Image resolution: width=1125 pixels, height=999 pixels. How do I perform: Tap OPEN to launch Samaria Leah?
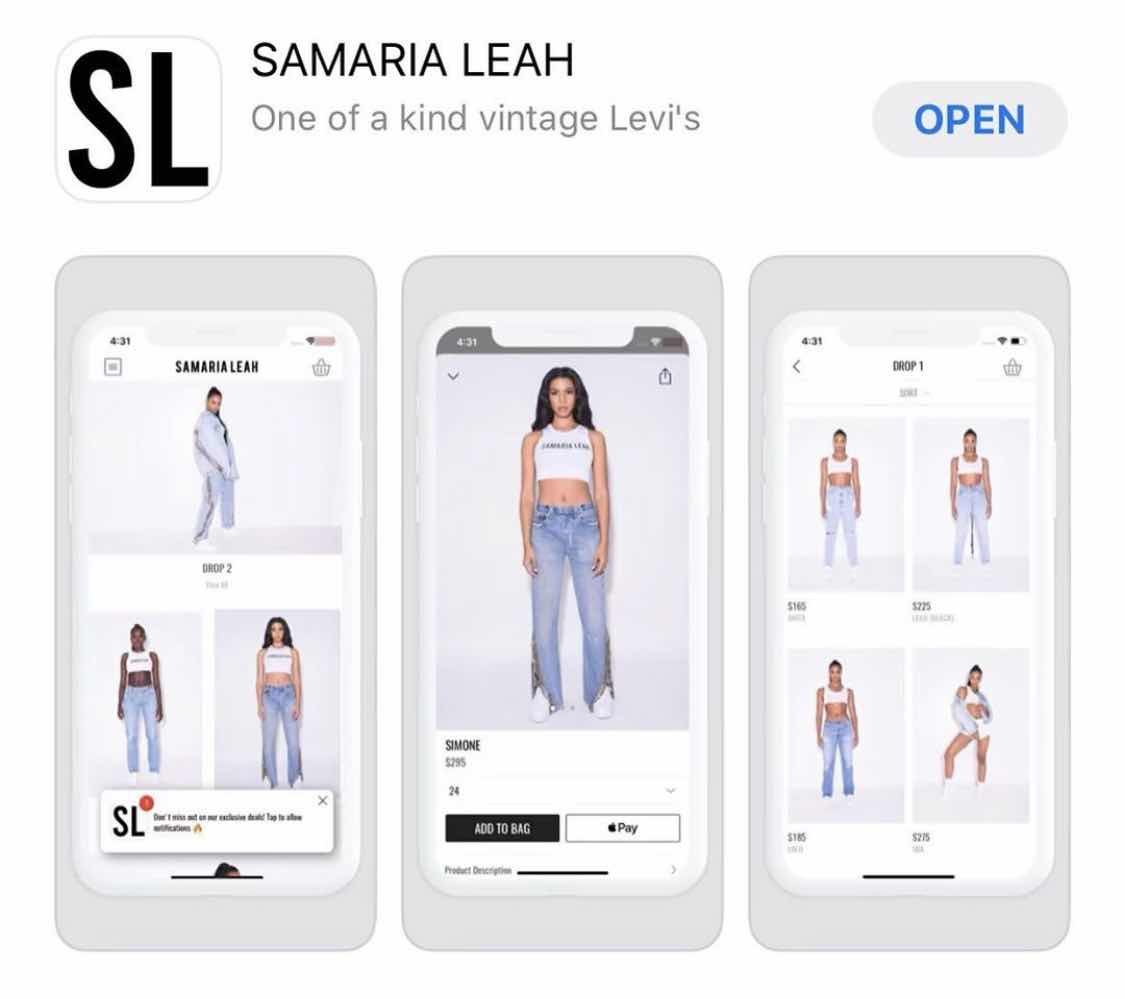point(969,120)
